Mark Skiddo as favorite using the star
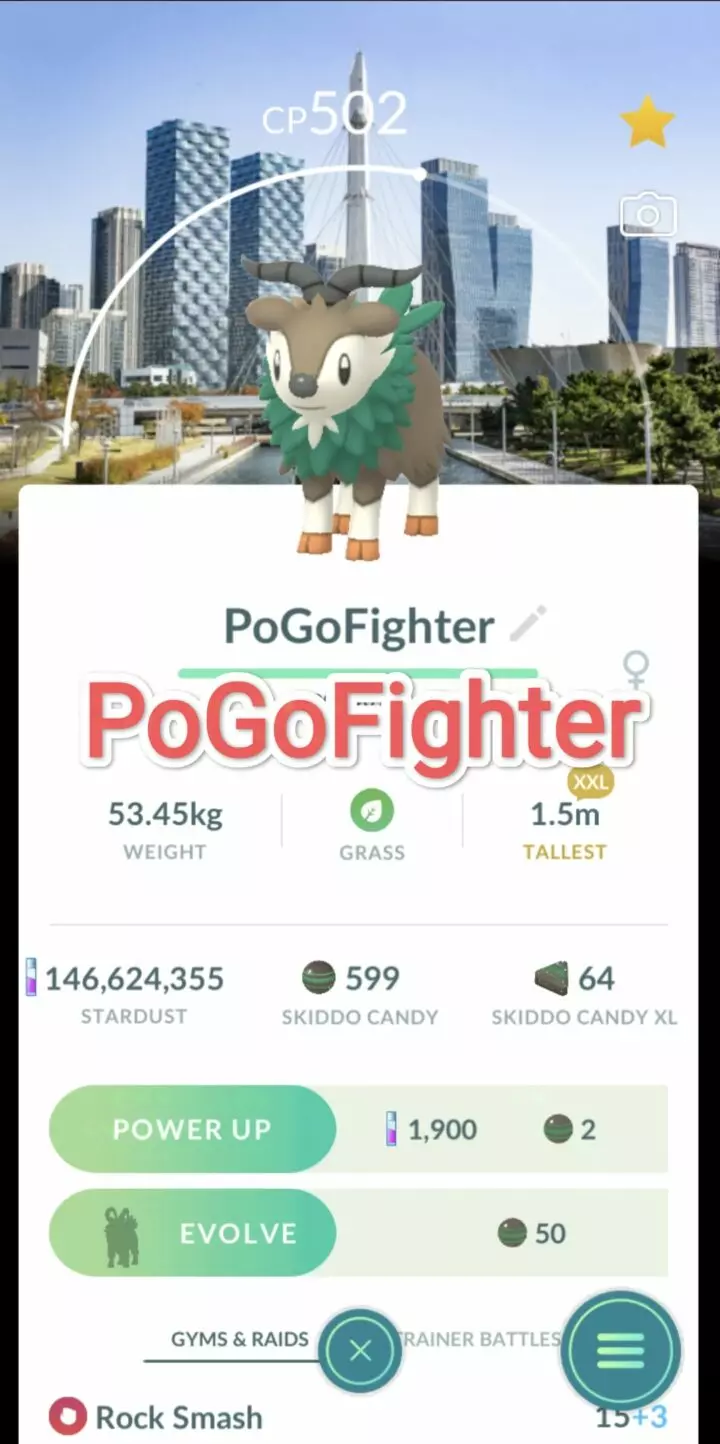 (x=648, y=122)
